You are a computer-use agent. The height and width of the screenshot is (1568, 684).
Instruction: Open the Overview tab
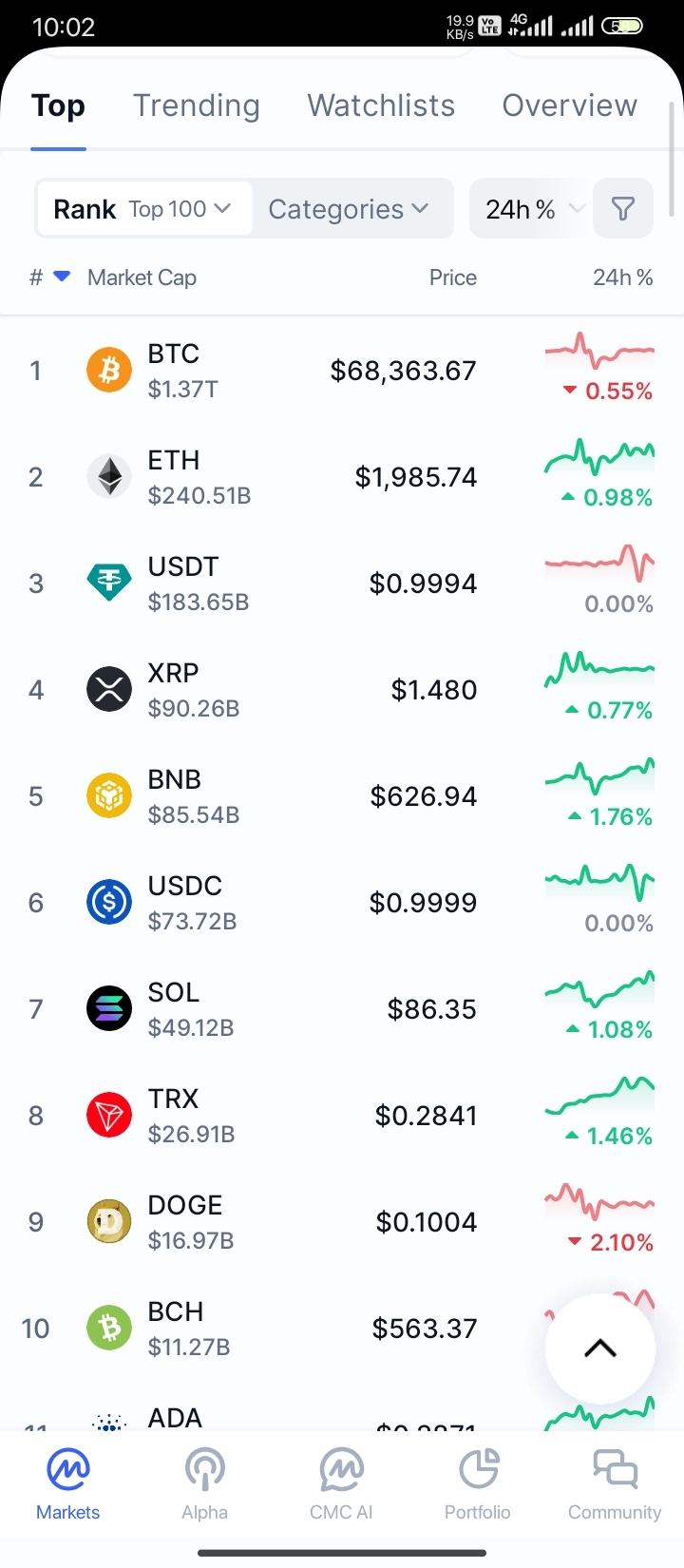[x=569, y=105]
